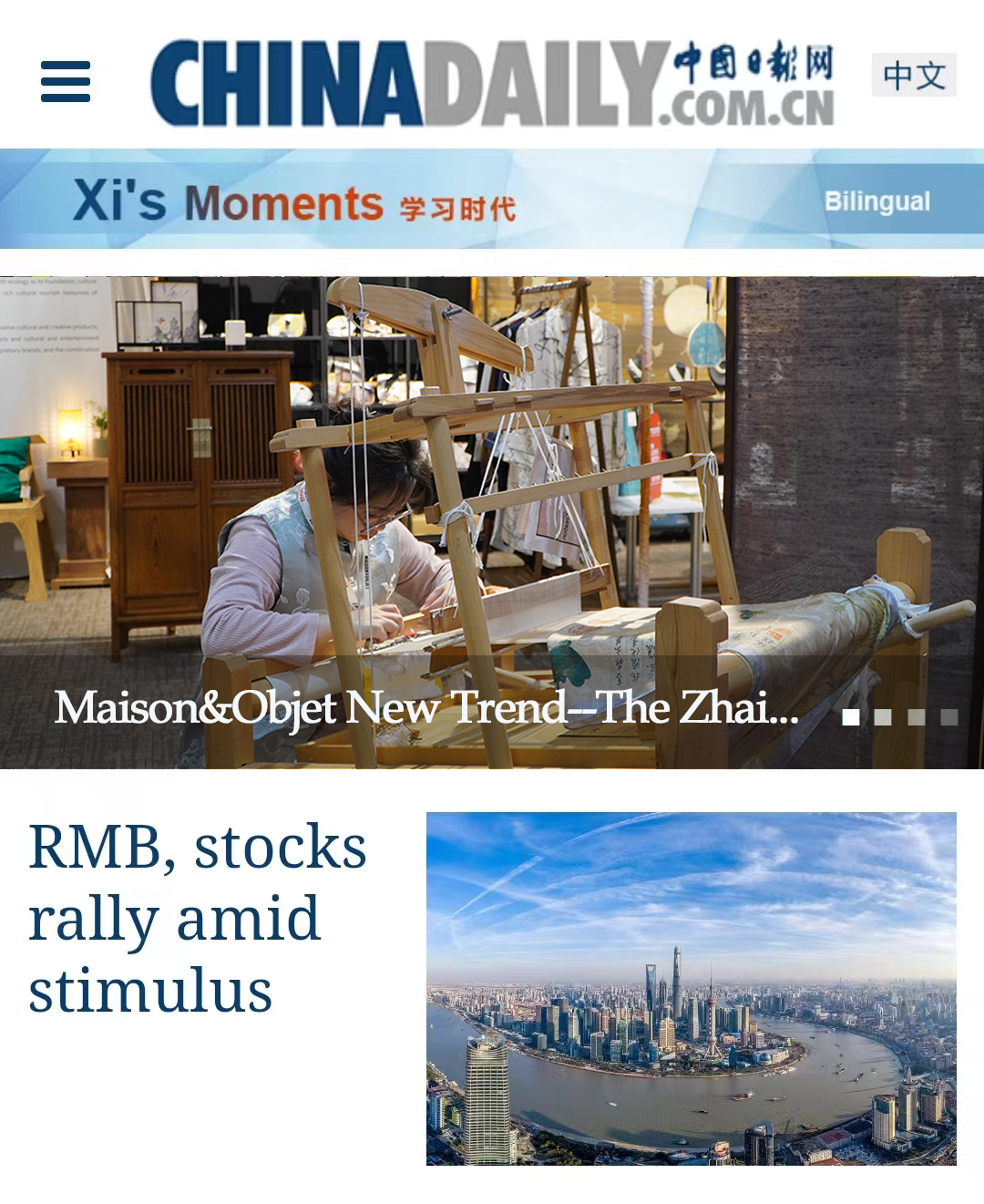Open the Maison&Objet New Trend slide
The width and height of the screenshot is (984, 1204).
pos(425,707)
